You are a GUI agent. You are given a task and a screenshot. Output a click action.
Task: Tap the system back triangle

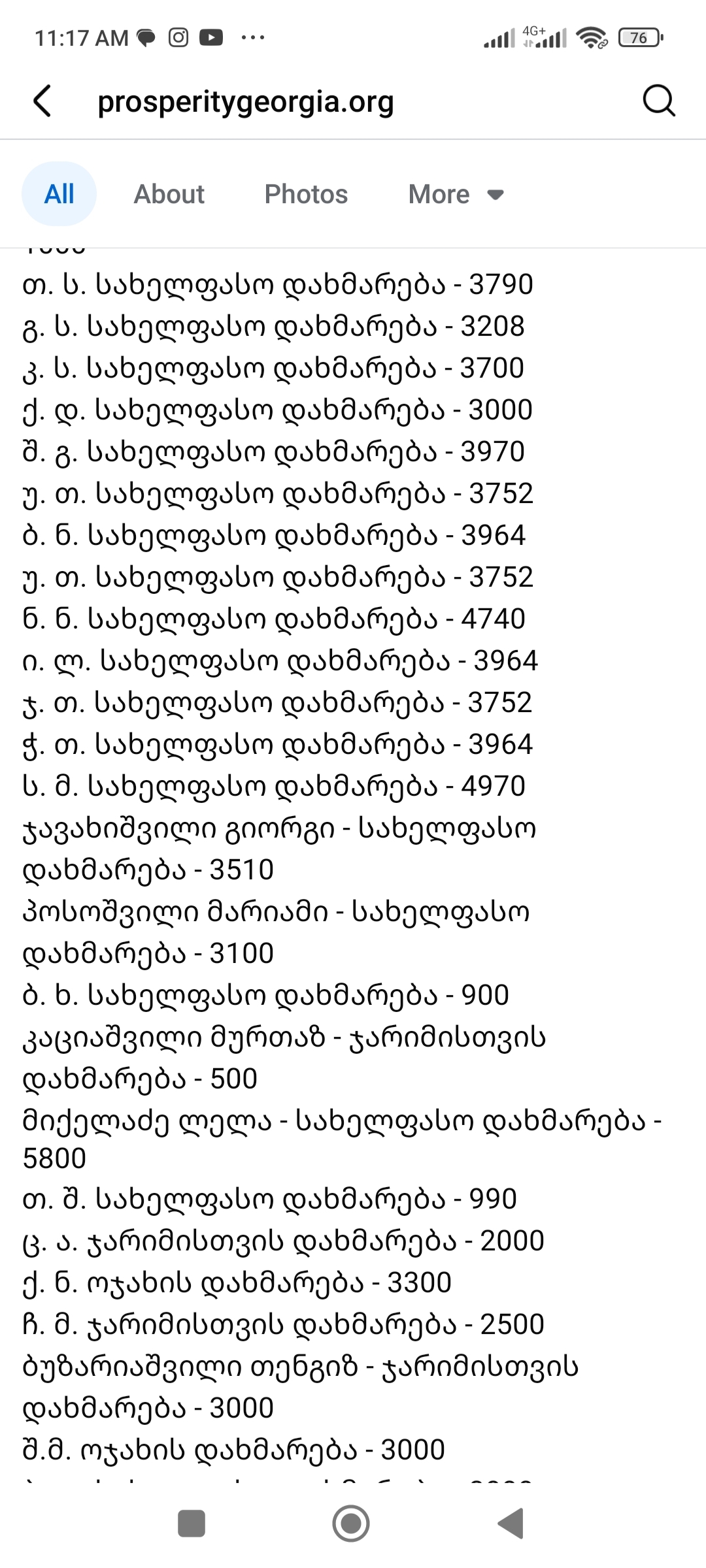(x=511, y=1524)
